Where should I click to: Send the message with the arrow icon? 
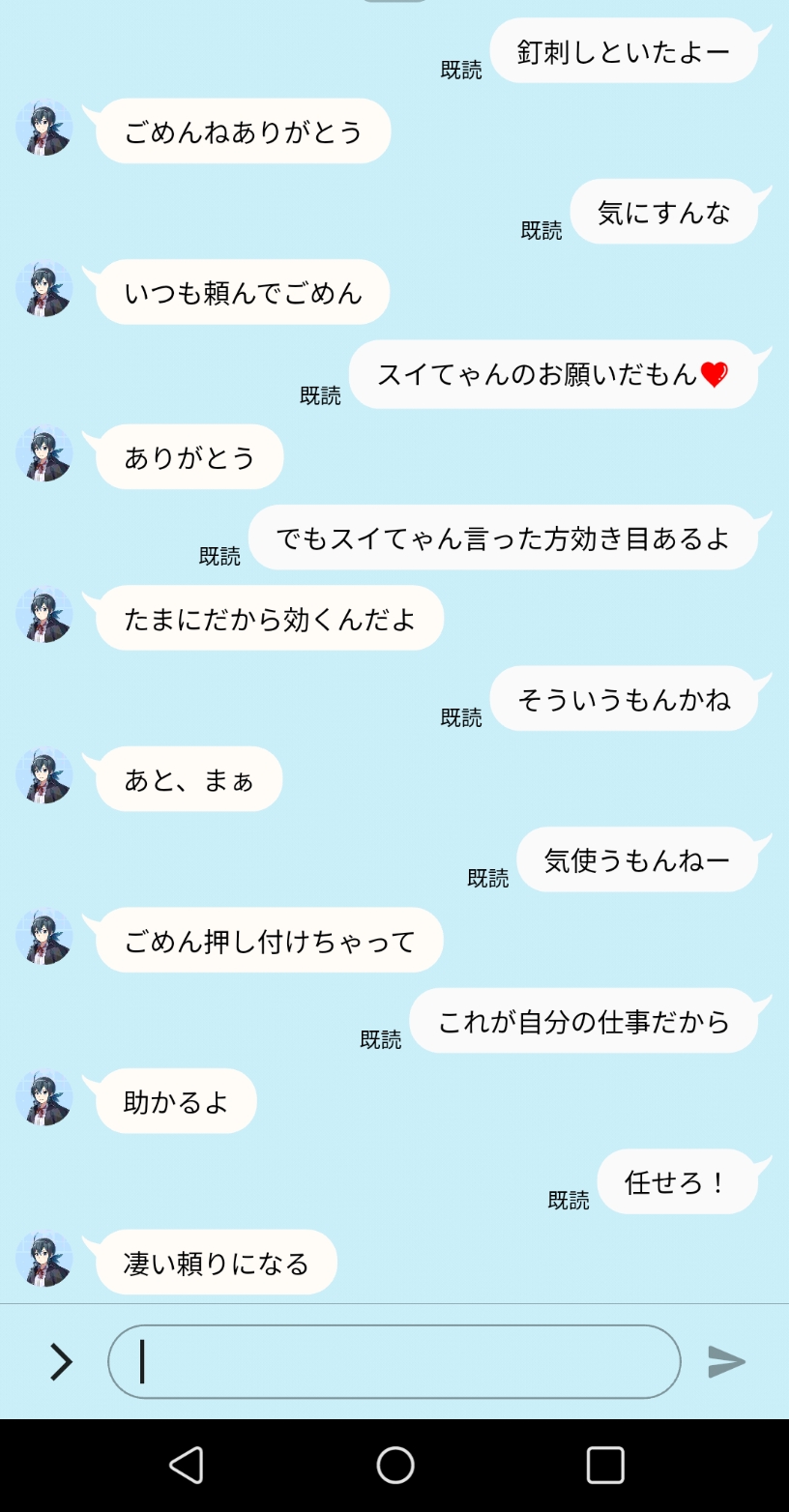(726, 1361)
